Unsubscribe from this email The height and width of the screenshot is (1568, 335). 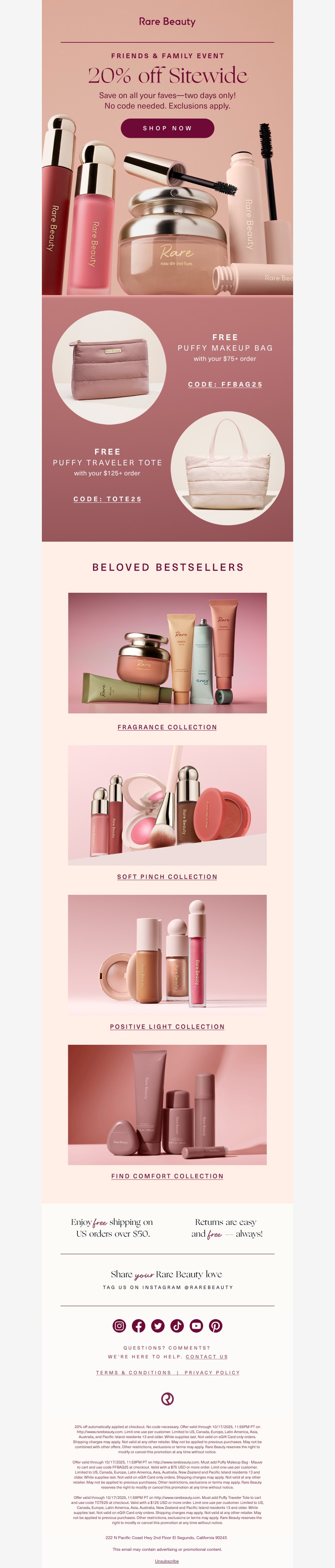[x=167, y=1561]
